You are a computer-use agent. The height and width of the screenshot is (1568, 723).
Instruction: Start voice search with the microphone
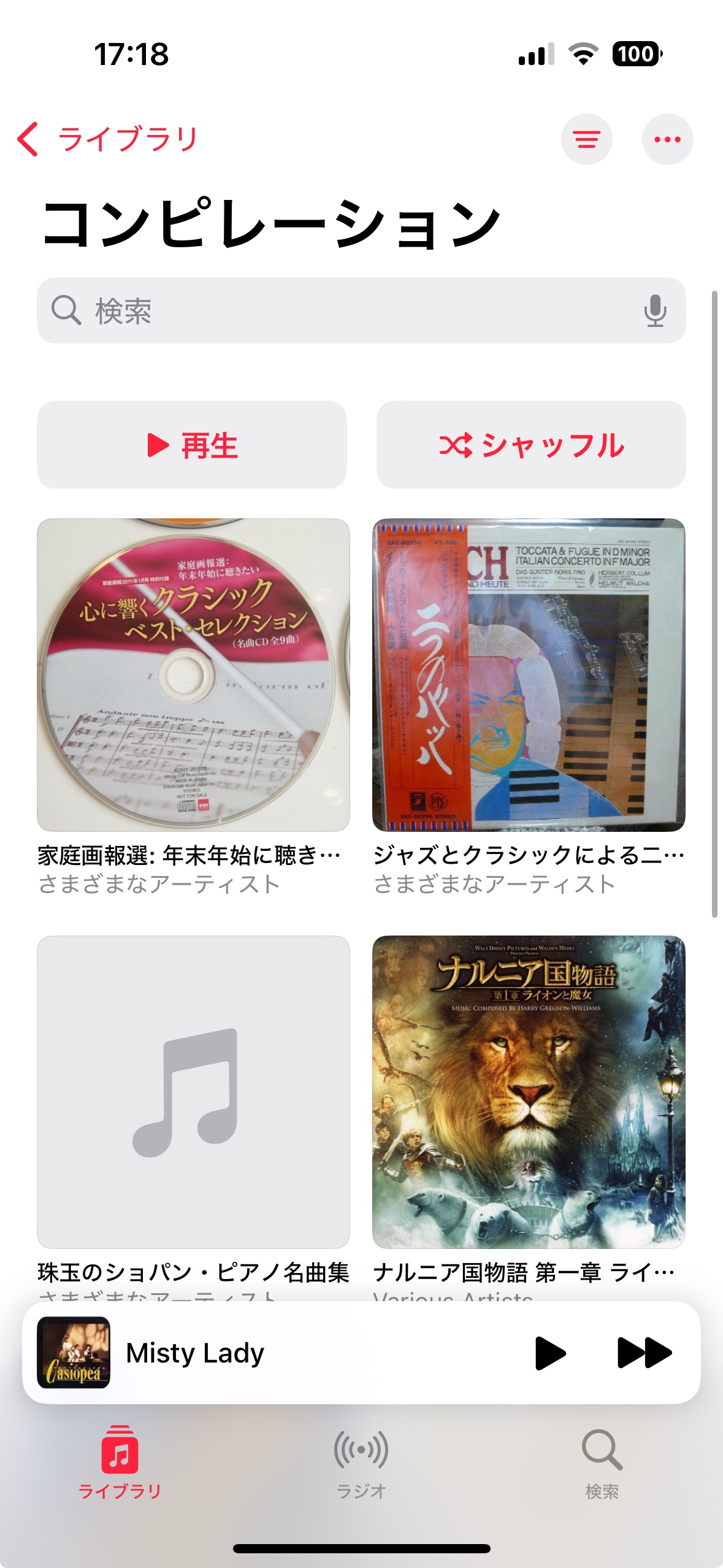655,310
